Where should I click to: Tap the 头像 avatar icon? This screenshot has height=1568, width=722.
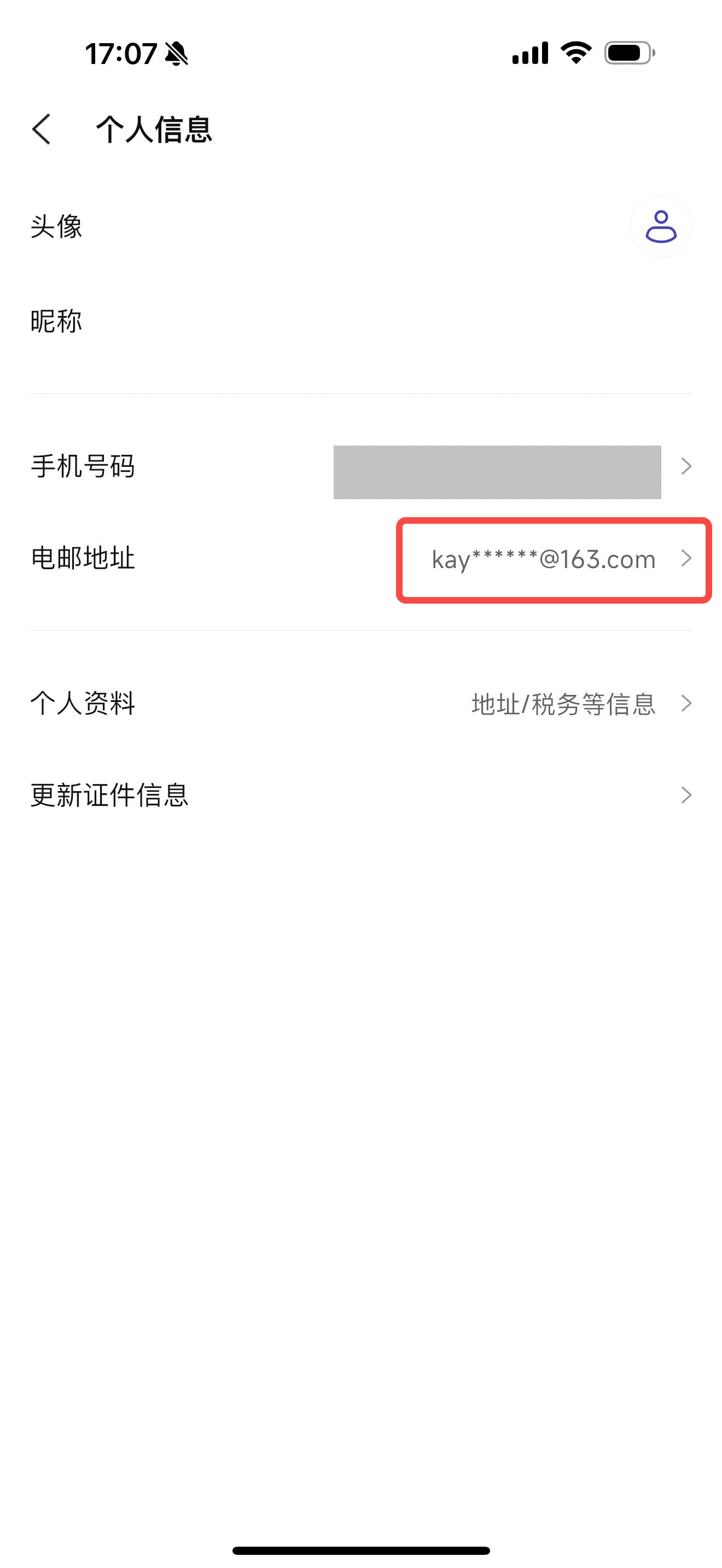point(661,226)
